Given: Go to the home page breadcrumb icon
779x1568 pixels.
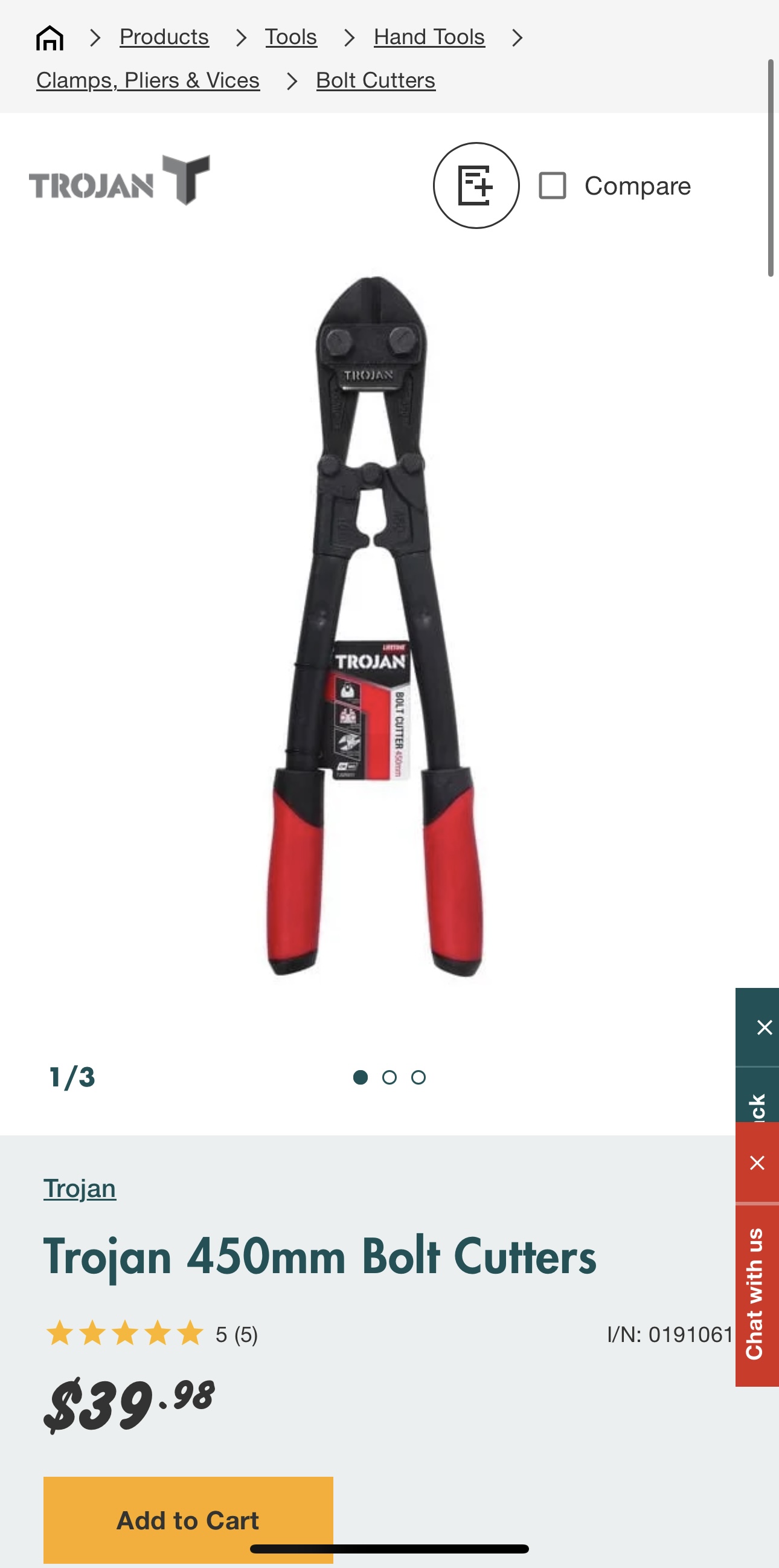Looking at the screenshot, I should 50,37.
